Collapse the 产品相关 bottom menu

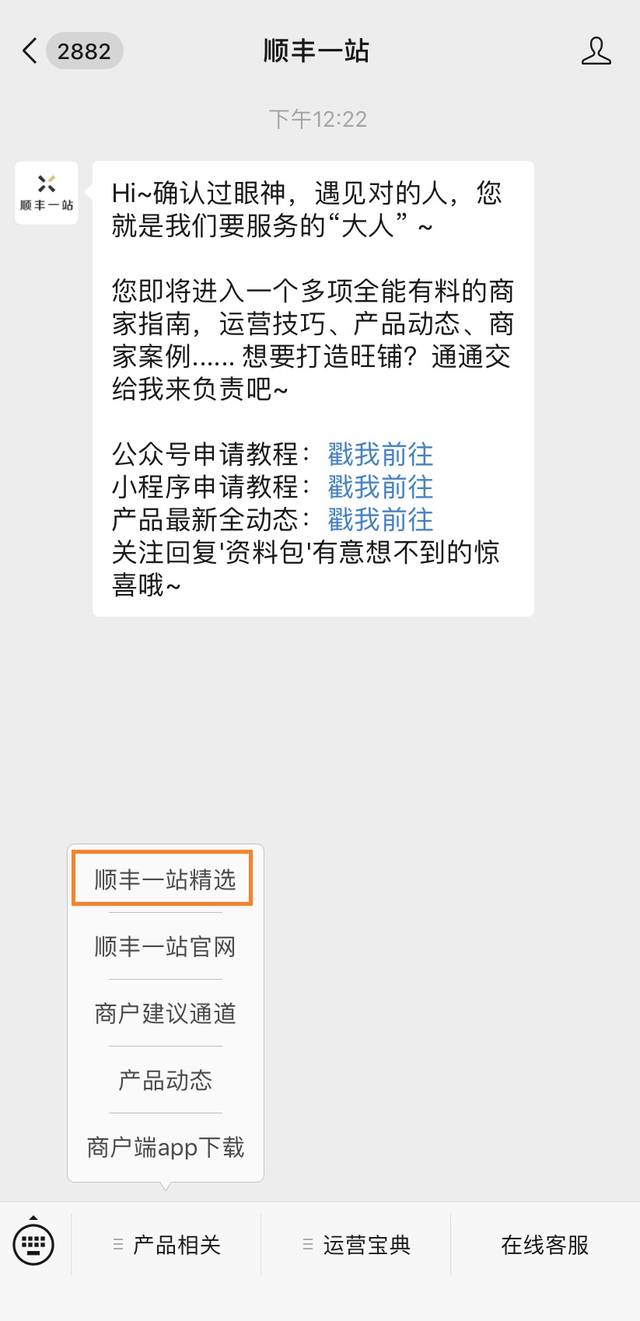tap(166, 1245)
